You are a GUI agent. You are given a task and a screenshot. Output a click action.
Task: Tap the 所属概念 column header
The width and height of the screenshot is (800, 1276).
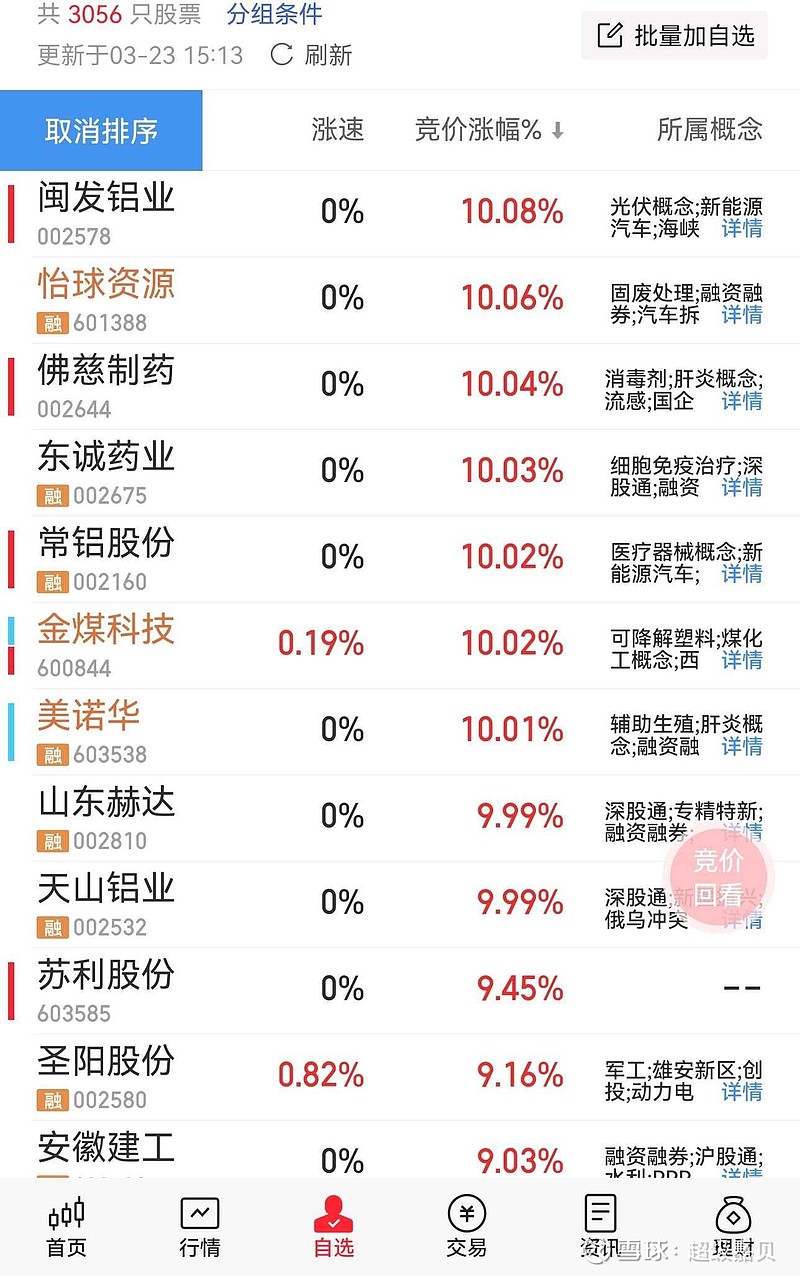point(708,130)
